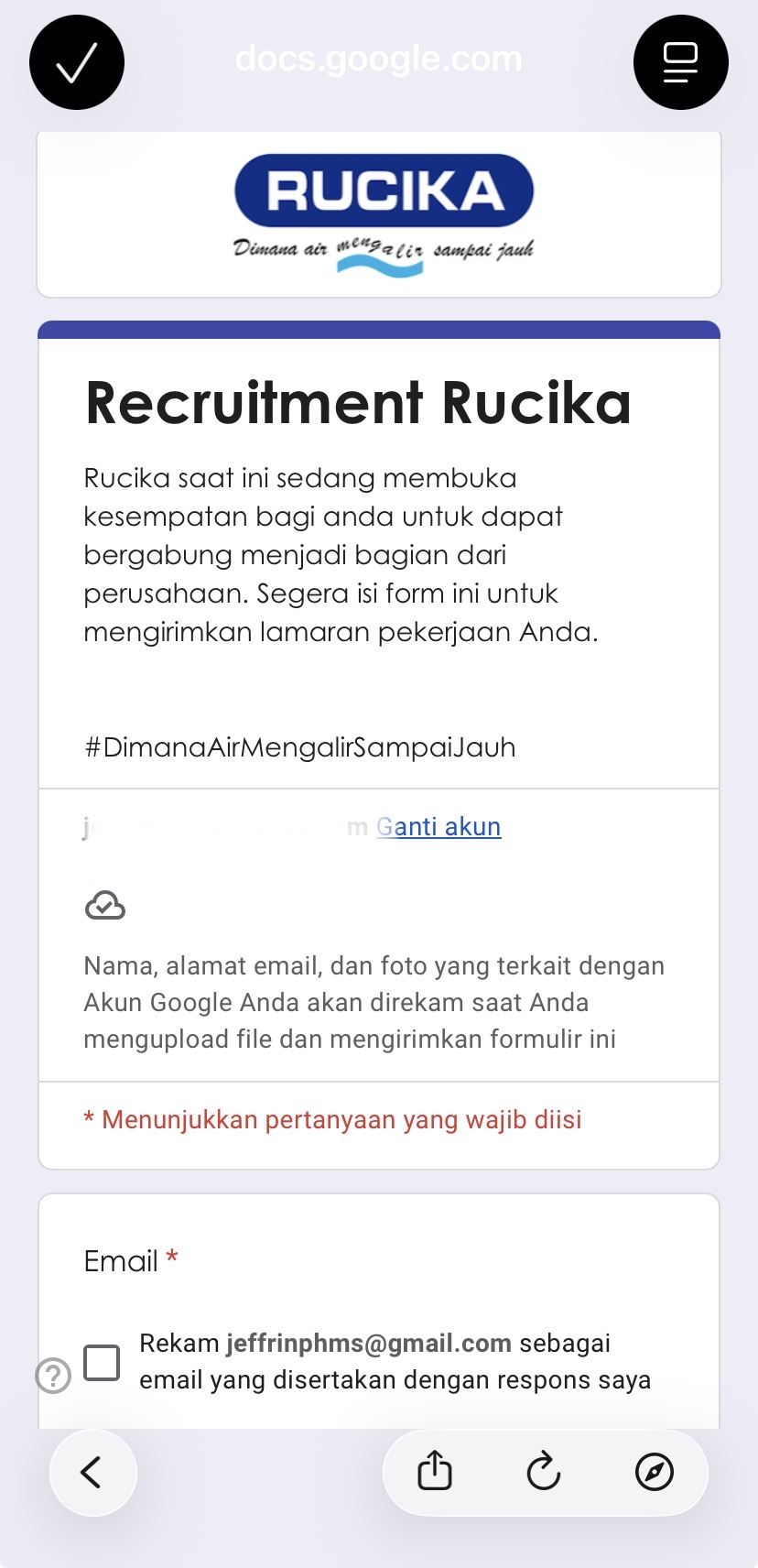Reload the page
The image size is (758, 1568).
click(544, 1472)
